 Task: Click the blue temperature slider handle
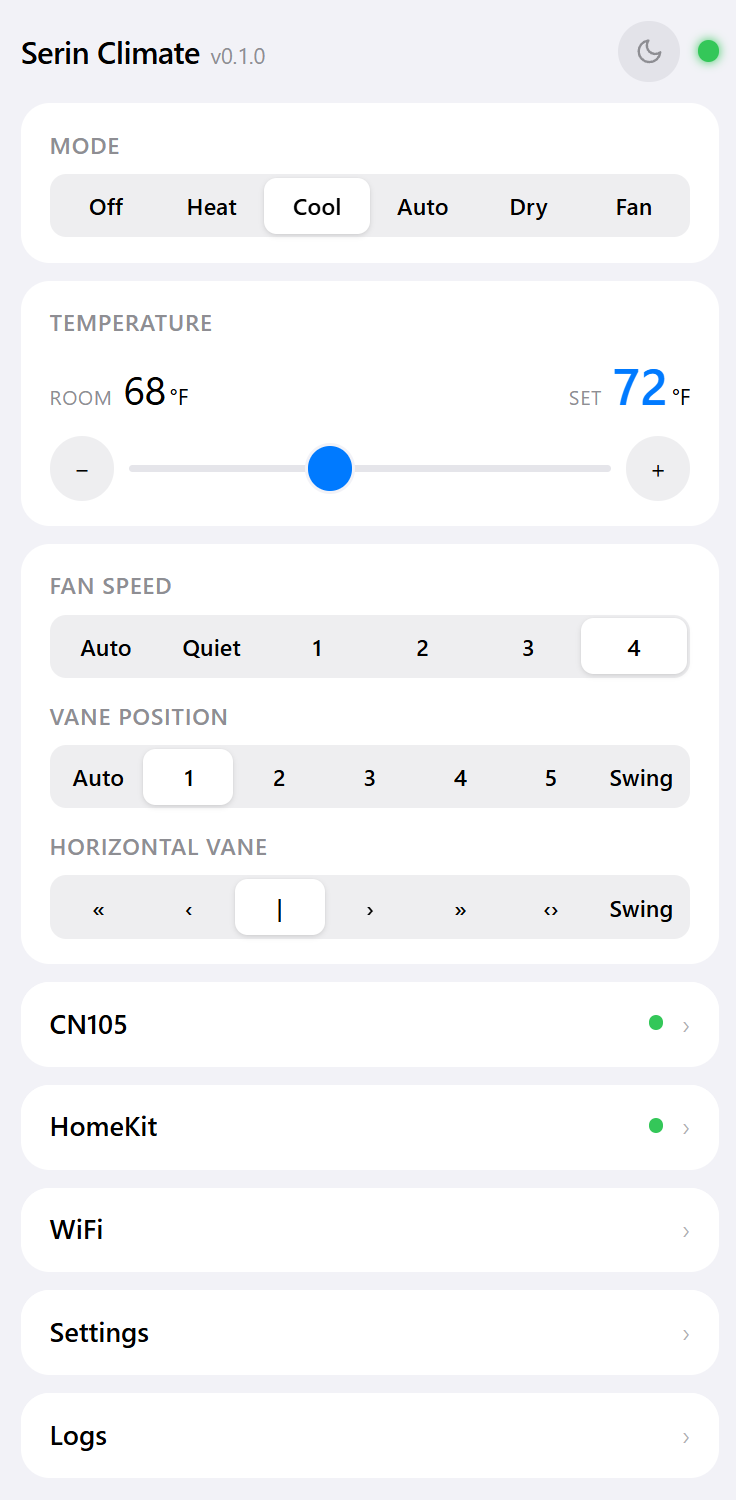point(330,468)
